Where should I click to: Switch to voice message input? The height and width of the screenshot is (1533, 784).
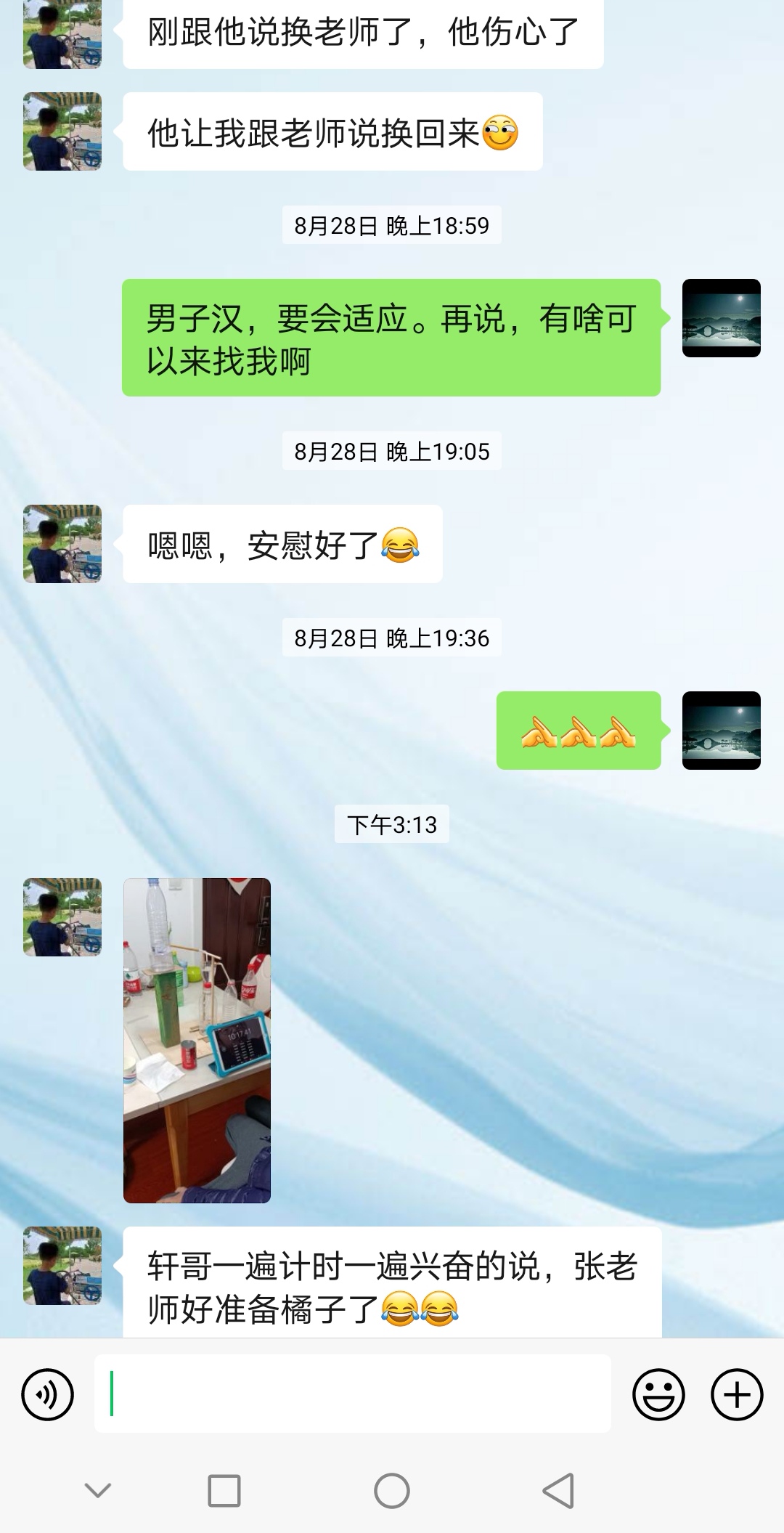pyautogui.click(x=48, y=1394)
